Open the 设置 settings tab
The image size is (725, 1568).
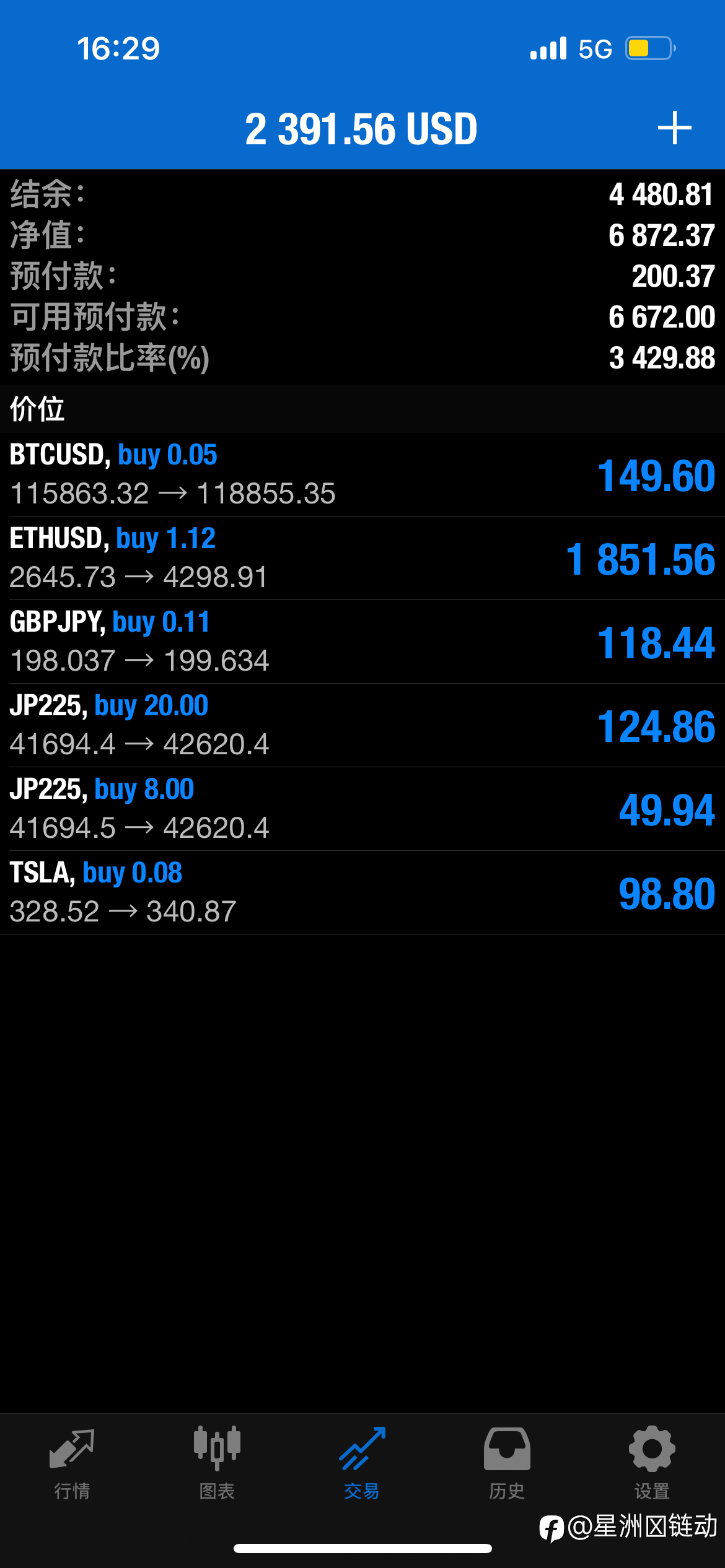pos(652,1464)
